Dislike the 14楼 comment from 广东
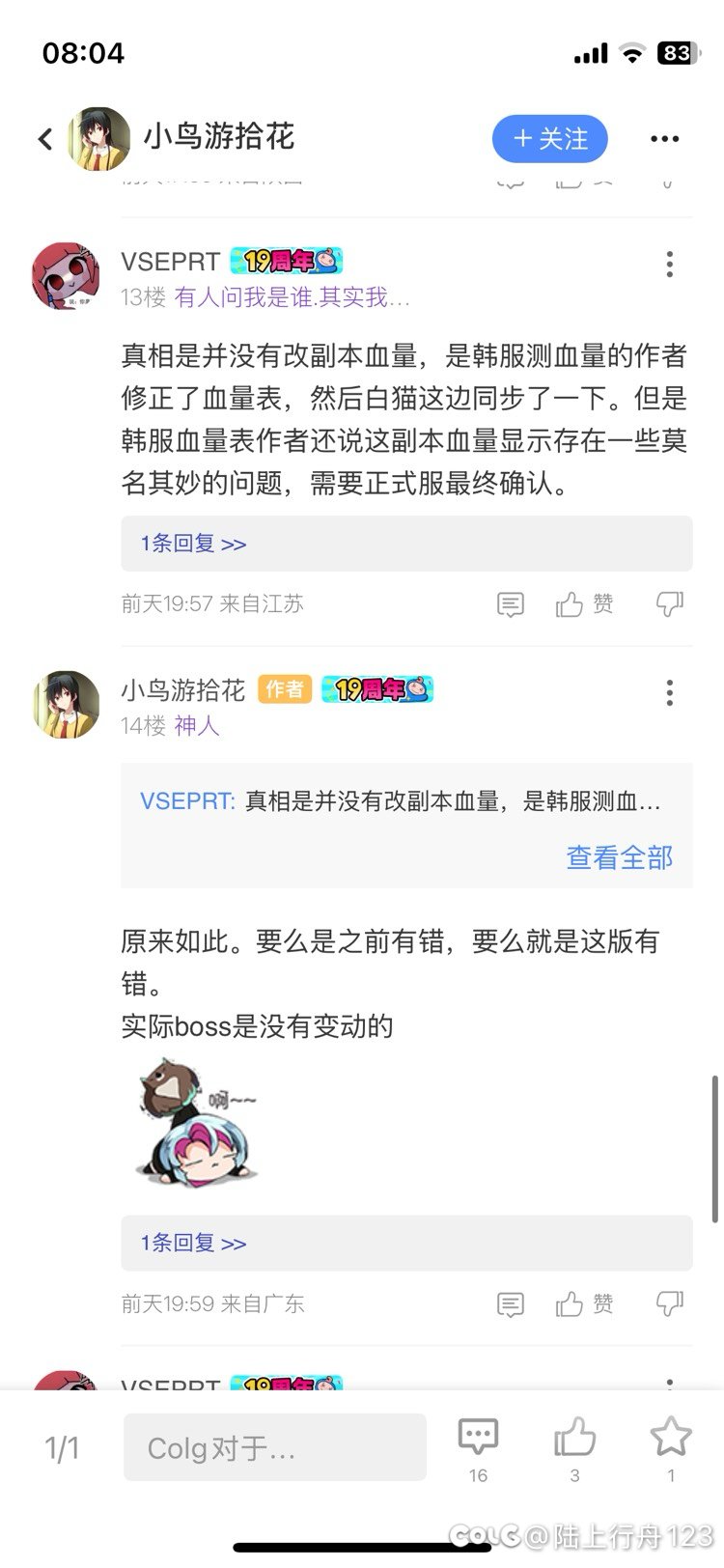724x1568 pixels. (669, 1304)
